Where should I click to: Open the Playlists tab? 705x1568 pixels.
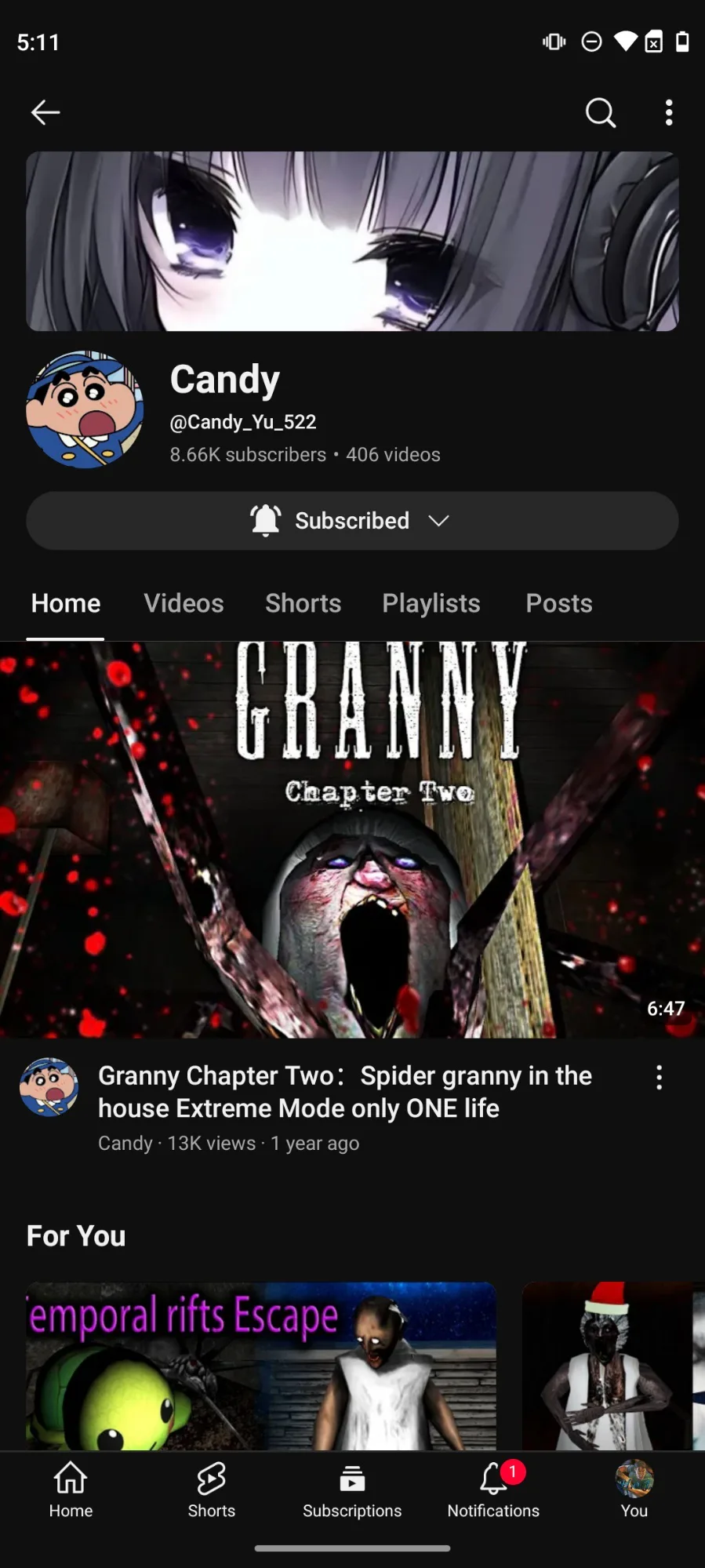click(x=431, y=603)
